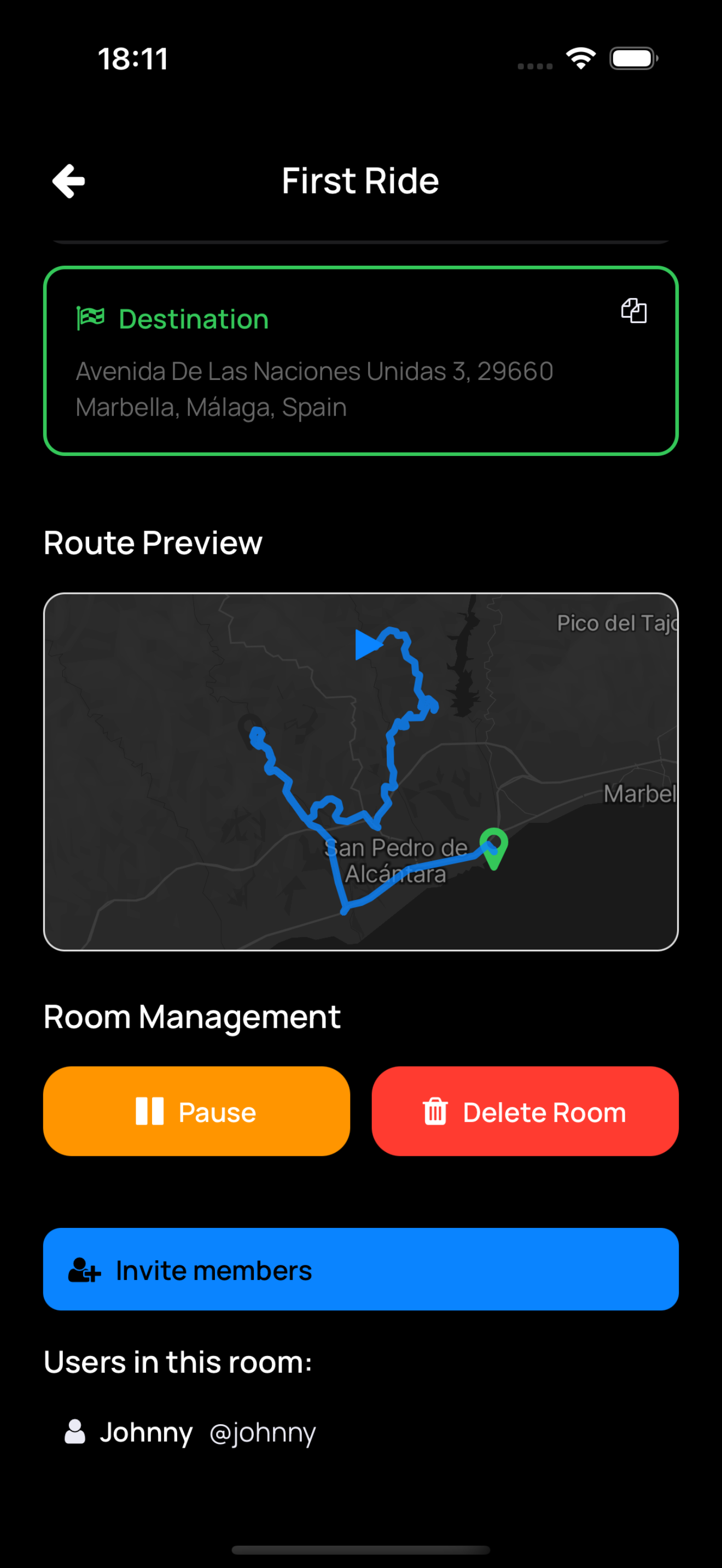722x1568 pixels.
Task: Delete this room
Action: tap(525, 1111)
